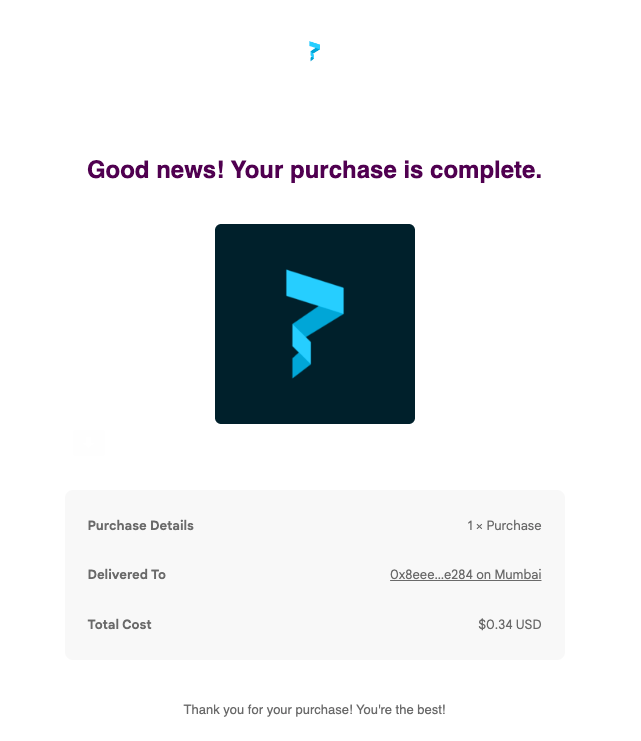This screenshot has width=641, height=741.
Task: Open the 0x8eee...e284 on Mumbai address link
Action: point(465,575)
